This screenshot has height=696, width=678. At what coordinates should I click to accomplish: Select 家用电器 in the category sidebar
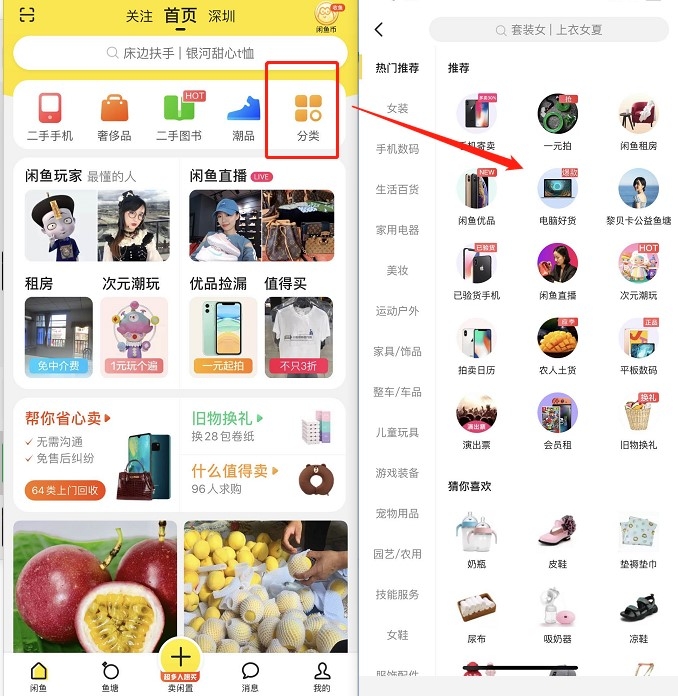pyautogui.click(x=397, y=230)
